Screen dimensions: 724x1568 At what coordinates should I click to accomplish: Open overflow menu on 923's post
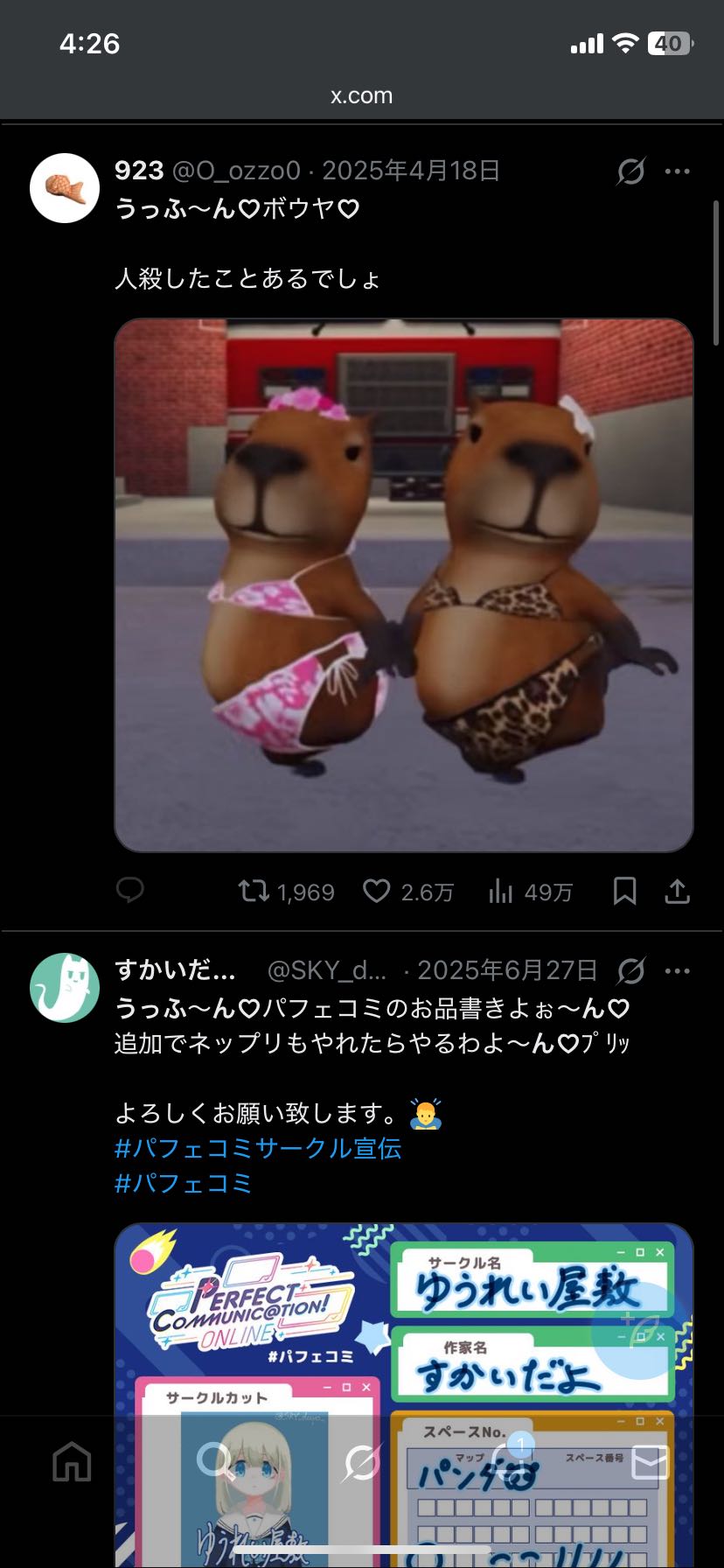click(678, 171)
